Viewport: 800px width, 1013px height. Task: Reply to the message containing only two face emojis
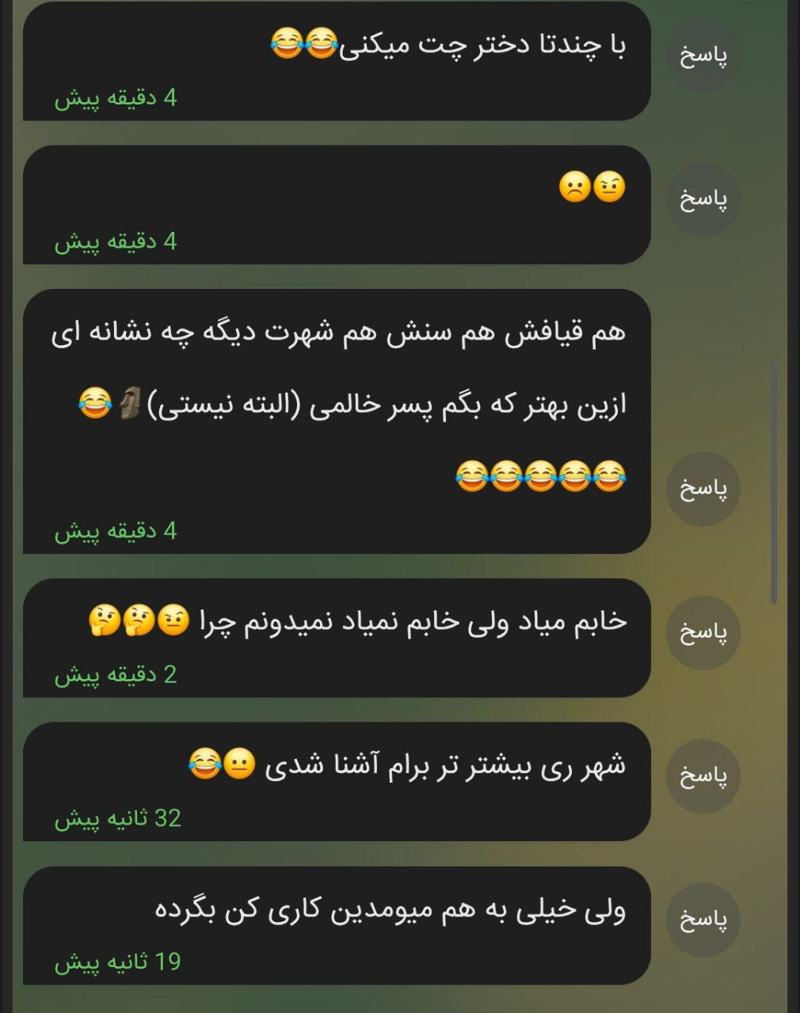(703, 199)
